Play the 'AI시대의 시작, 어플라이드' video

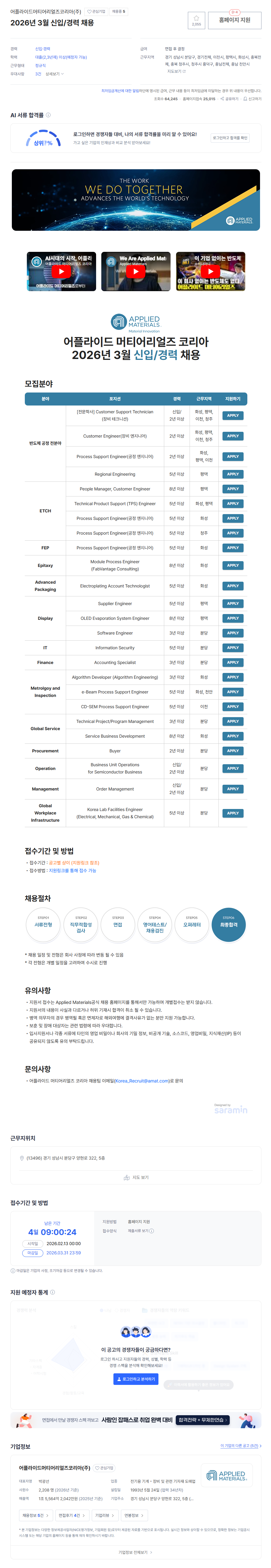61,271
